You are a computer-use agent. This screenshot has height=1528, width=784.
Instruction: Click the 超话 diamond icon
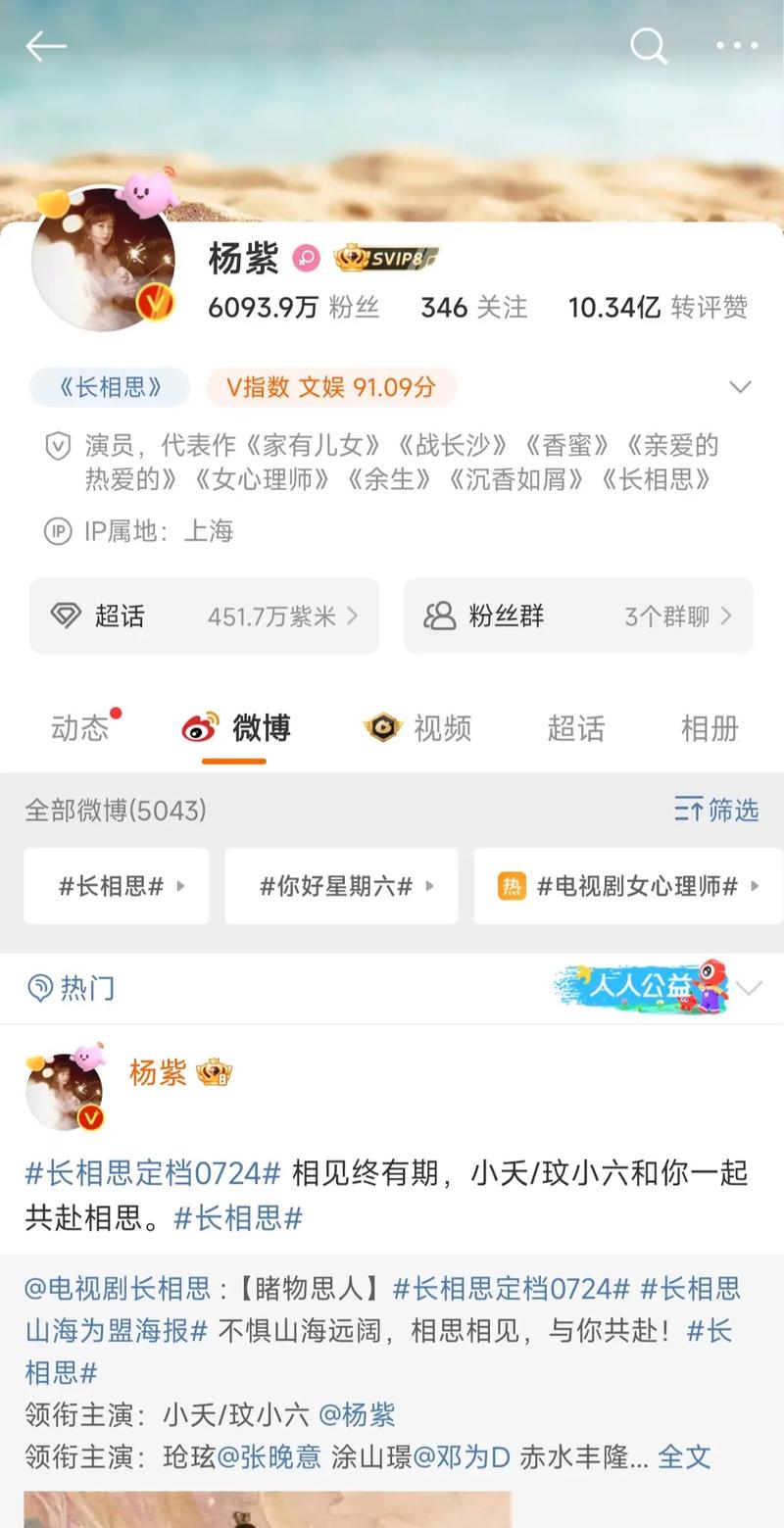click(67, 616)
